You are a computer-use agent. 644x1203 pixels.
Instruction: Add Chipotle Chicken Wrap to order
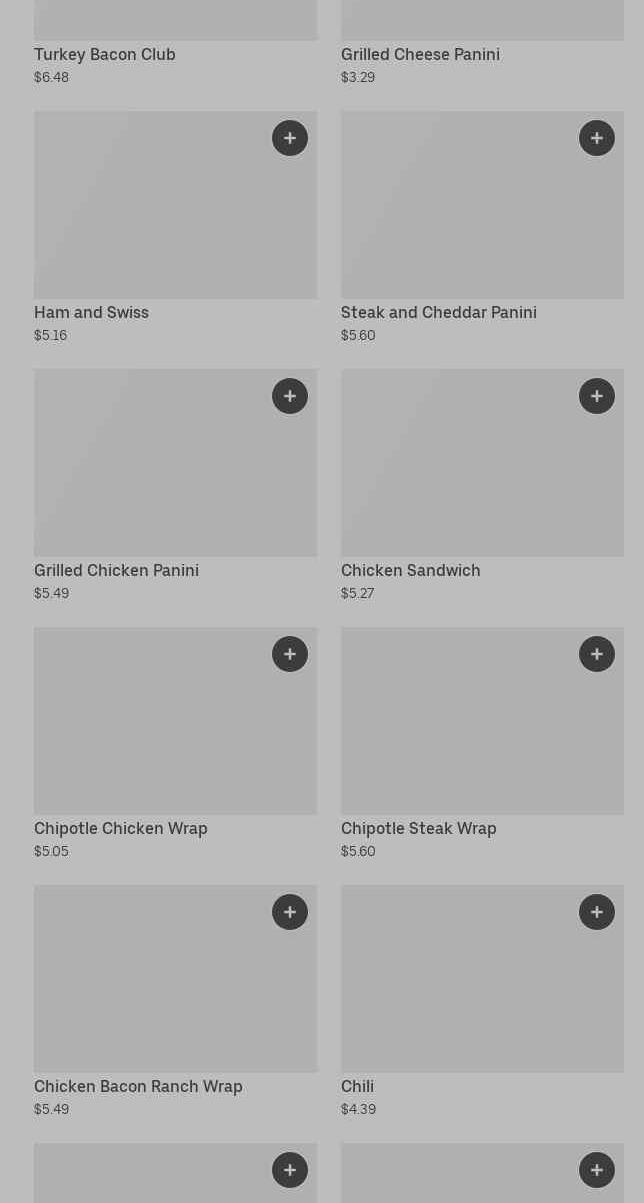290,654
